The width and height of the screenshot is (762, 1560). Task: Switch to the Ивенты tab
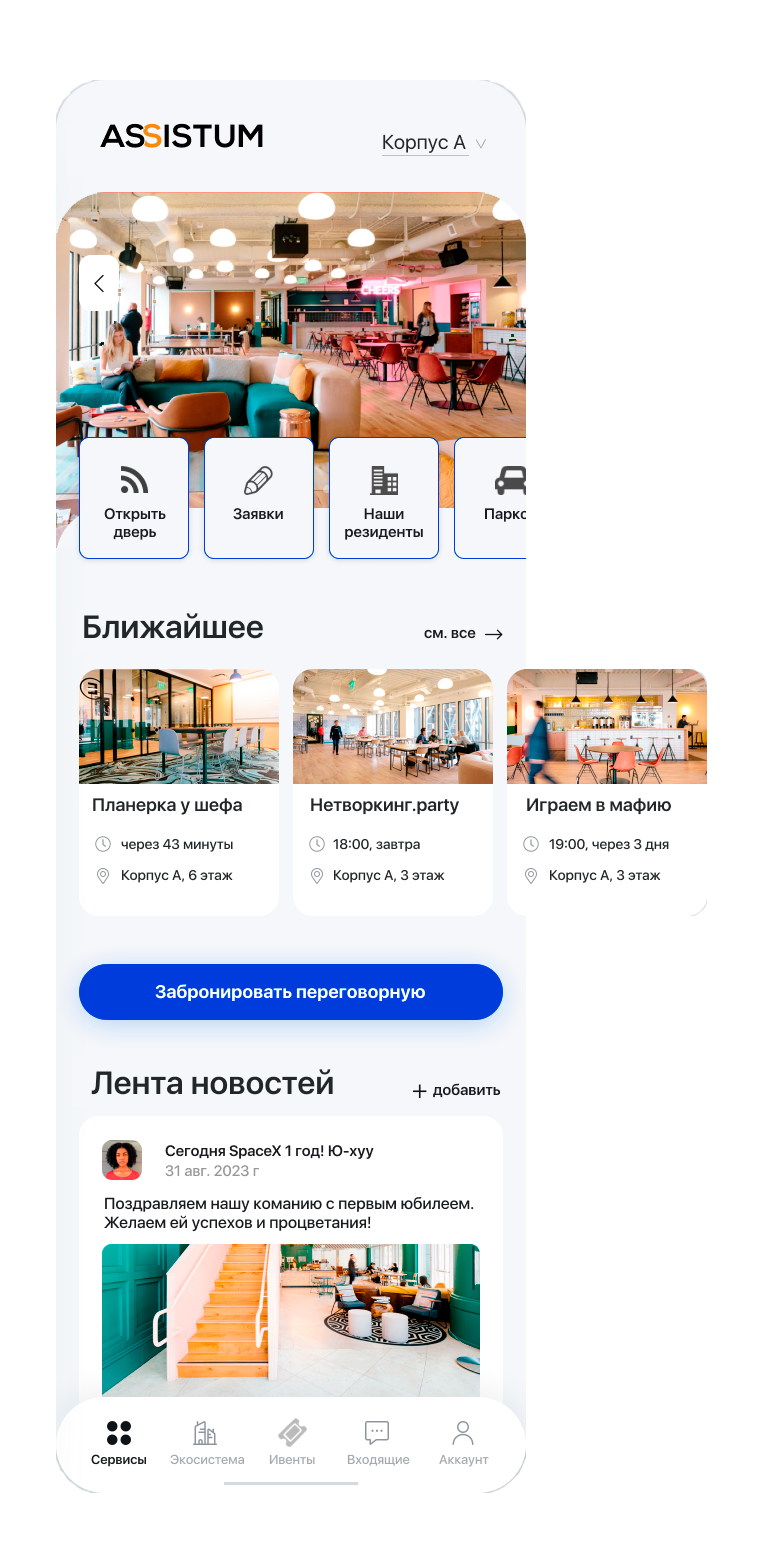pyautogui.click(x=292, y=1443)
